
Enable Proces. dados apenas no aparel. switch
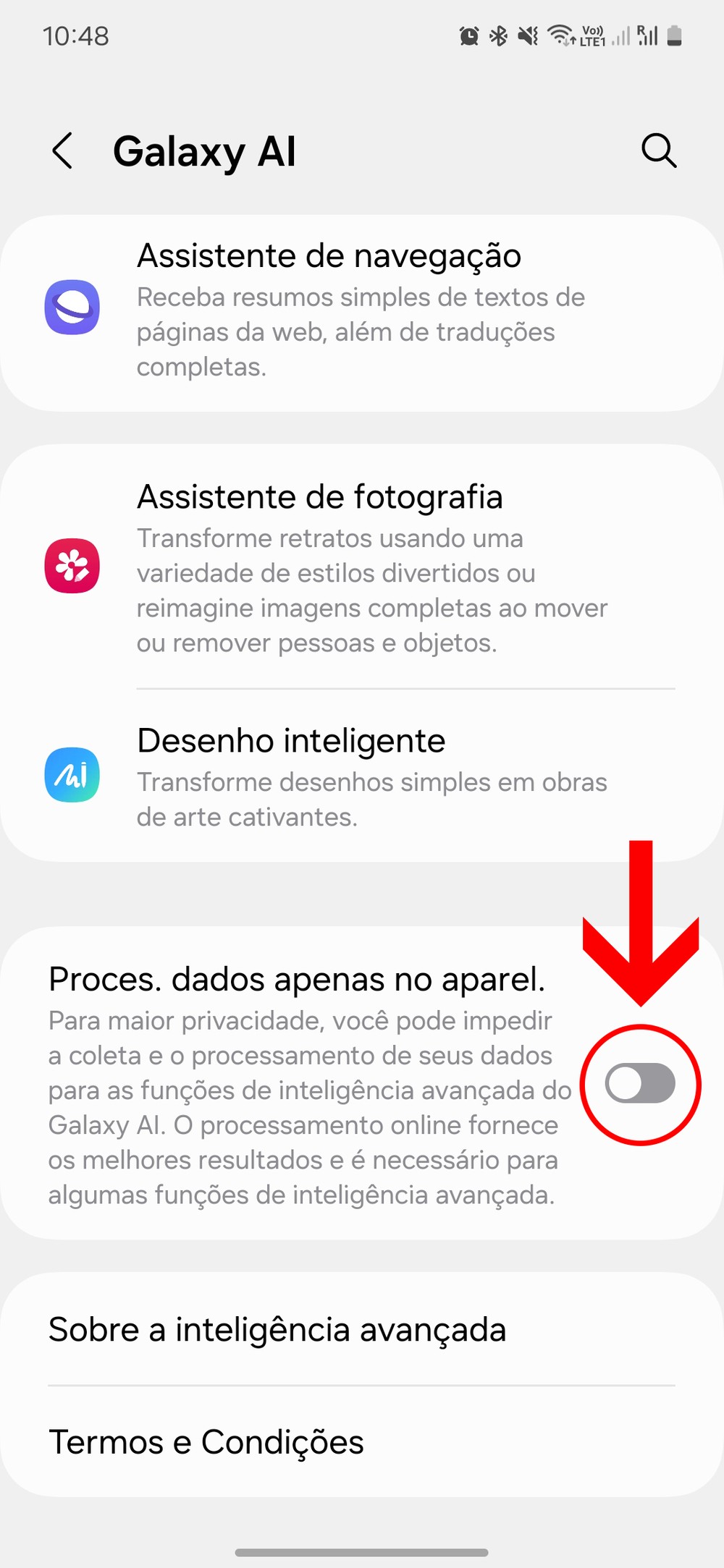pos(640,1083)
